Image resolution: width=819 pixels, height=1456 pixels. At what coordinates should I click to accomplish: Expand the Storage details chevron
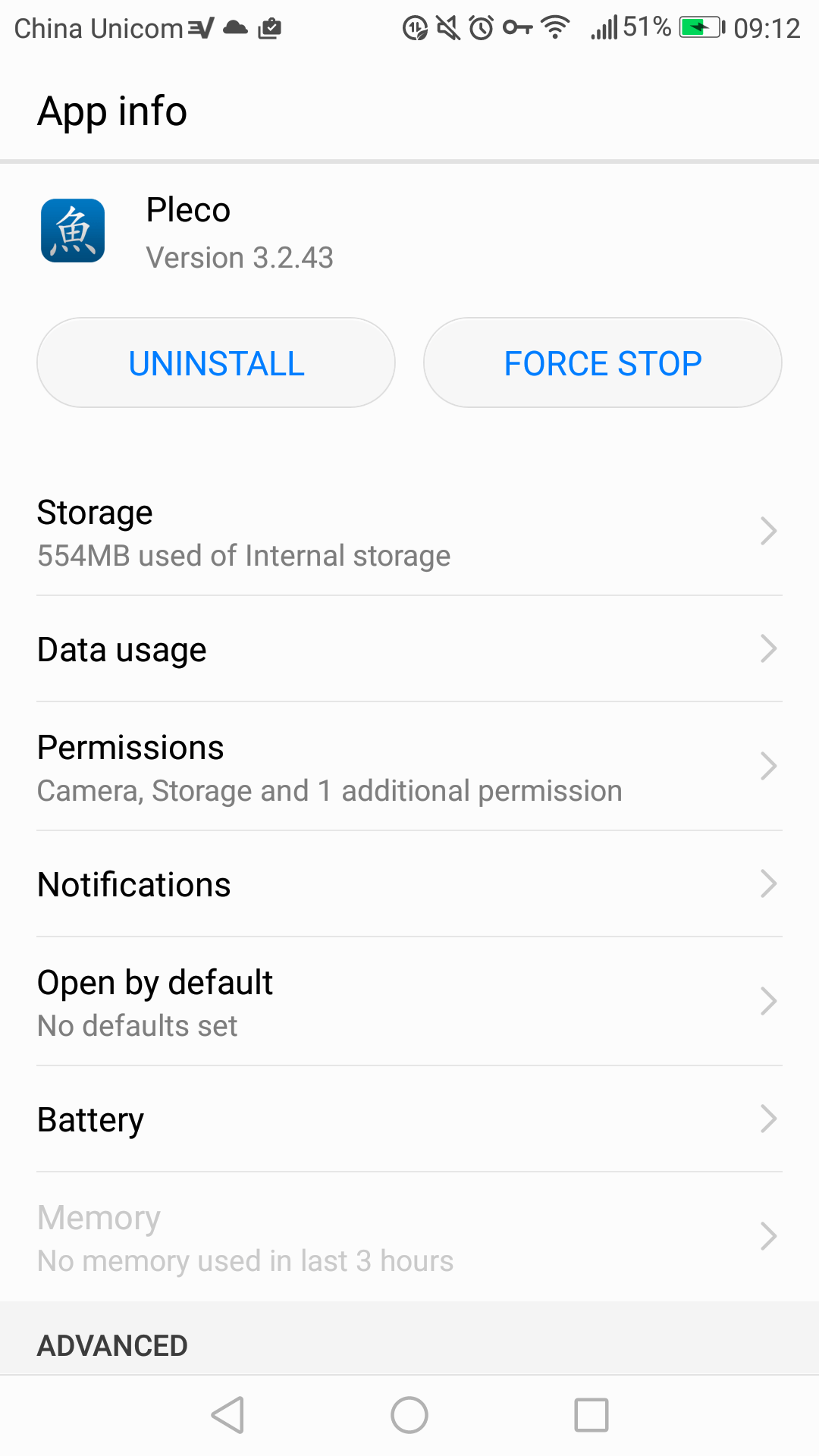(x=768, y=532)
